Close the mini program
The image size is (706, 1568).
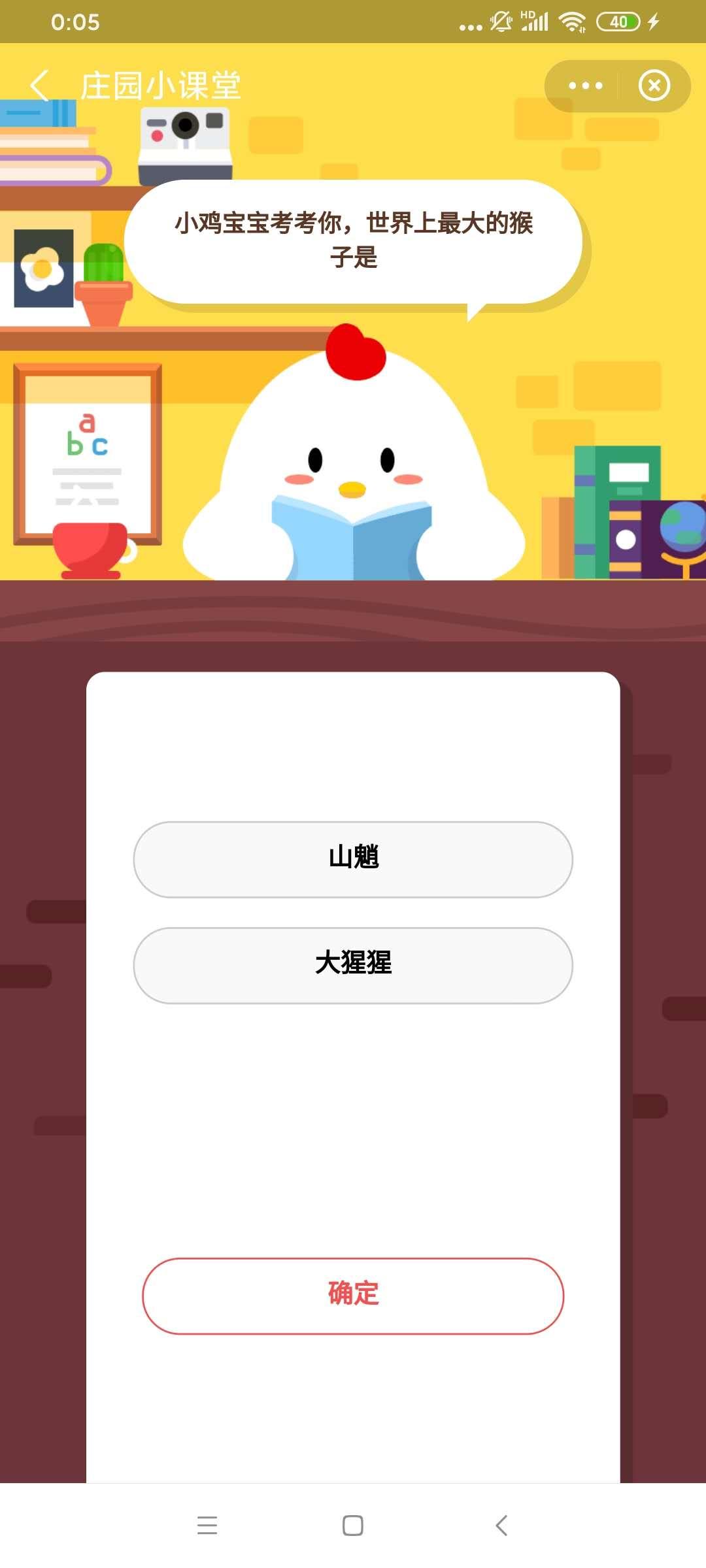pos(654,86)
